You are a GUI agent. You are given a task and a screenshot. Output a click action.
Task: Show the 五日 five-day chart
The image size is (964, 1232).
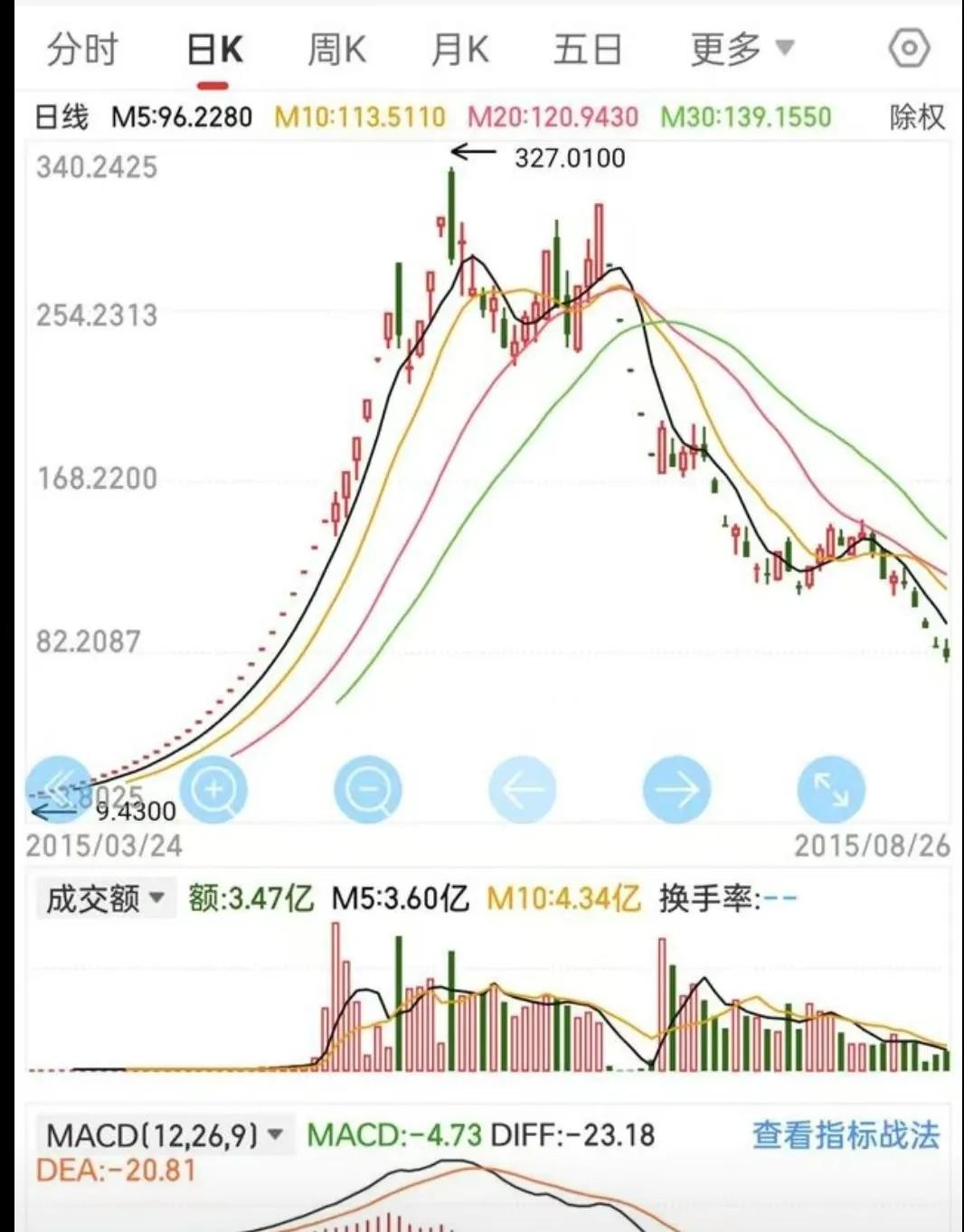pyautogui.click(x=587, y=49)
